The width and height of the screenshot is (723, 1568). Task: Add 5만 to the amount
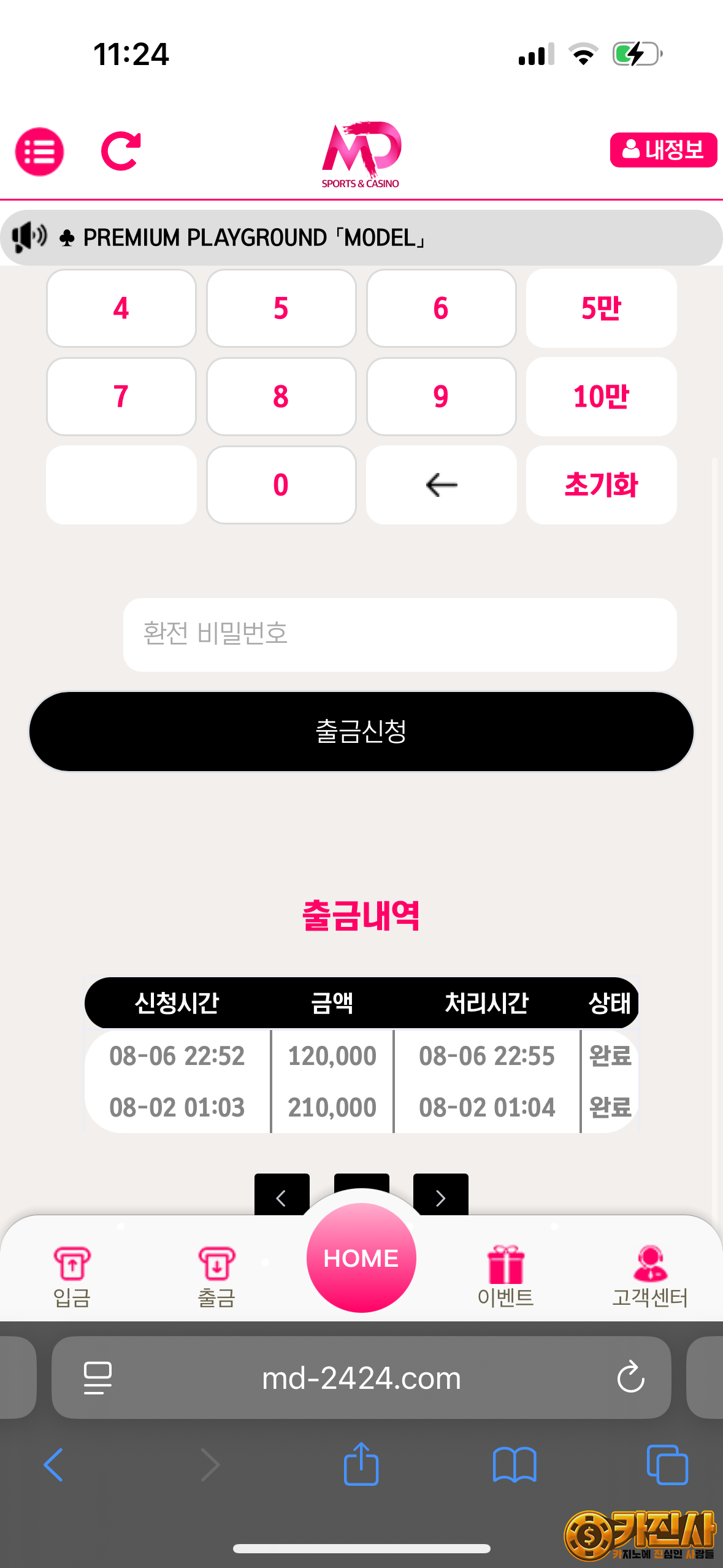click(x=601, y=308)
